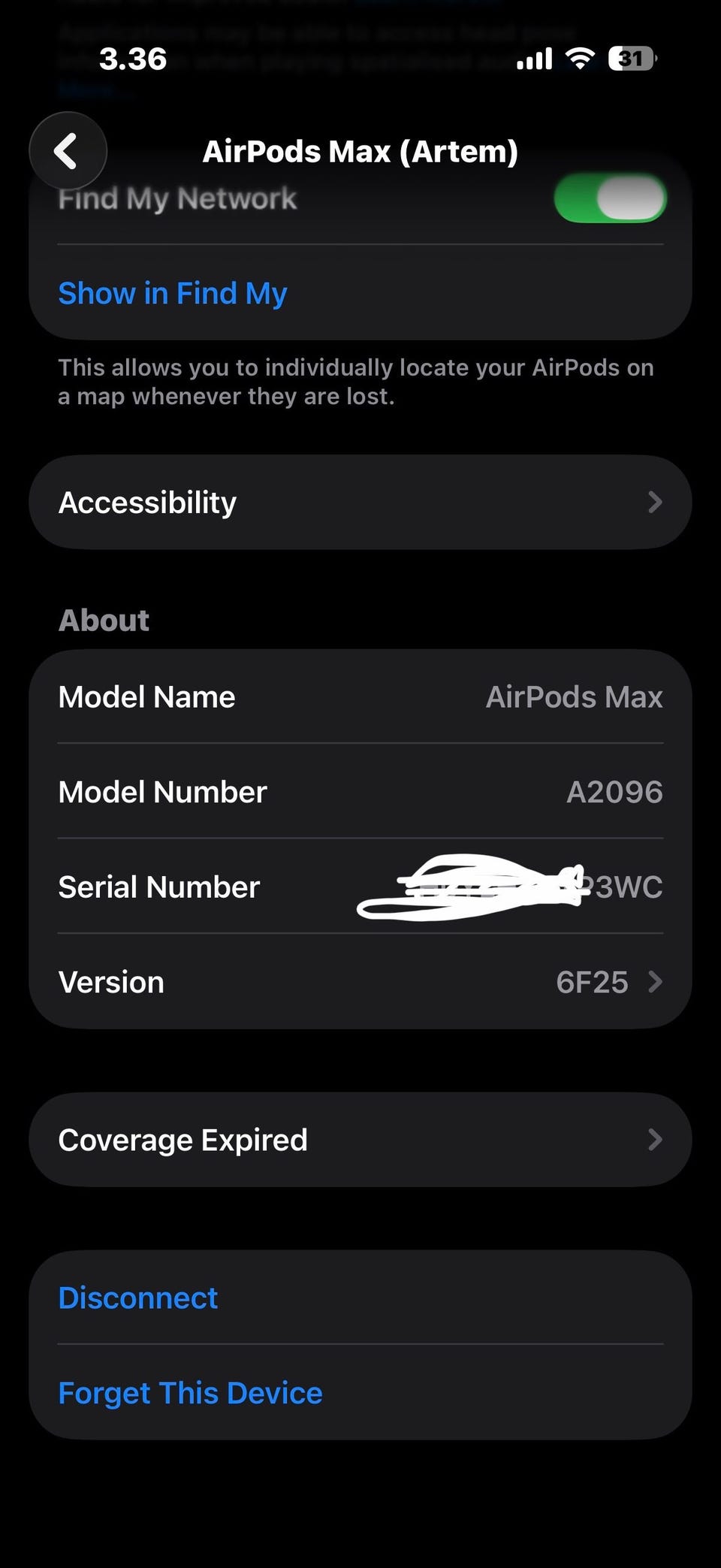Go back using the back arrow
Viewport: 721px width, 1568px height.
point(68,151)
